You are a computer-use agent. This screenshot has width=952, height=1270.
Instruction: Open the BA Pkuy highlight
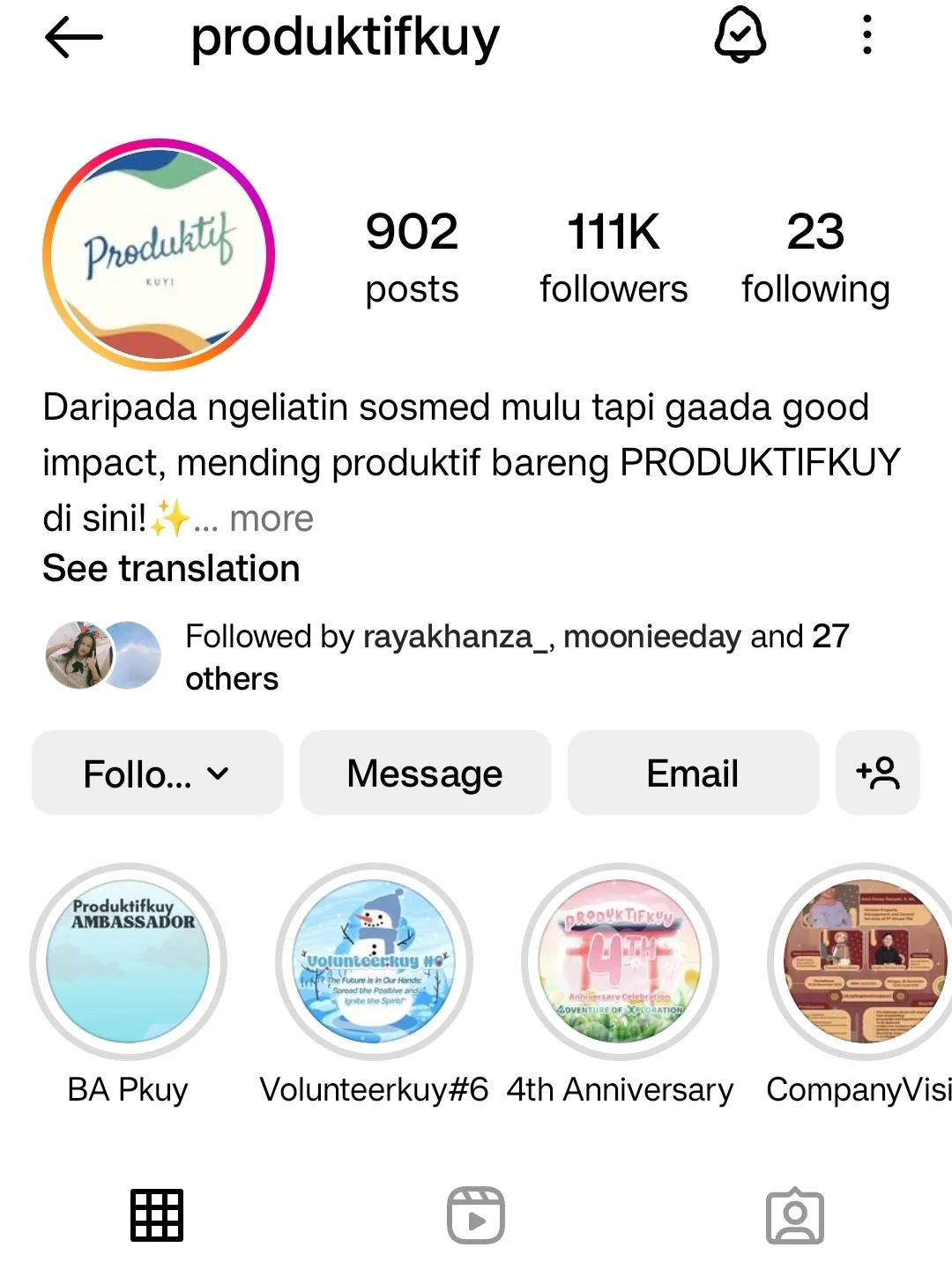tap(129, 962)
